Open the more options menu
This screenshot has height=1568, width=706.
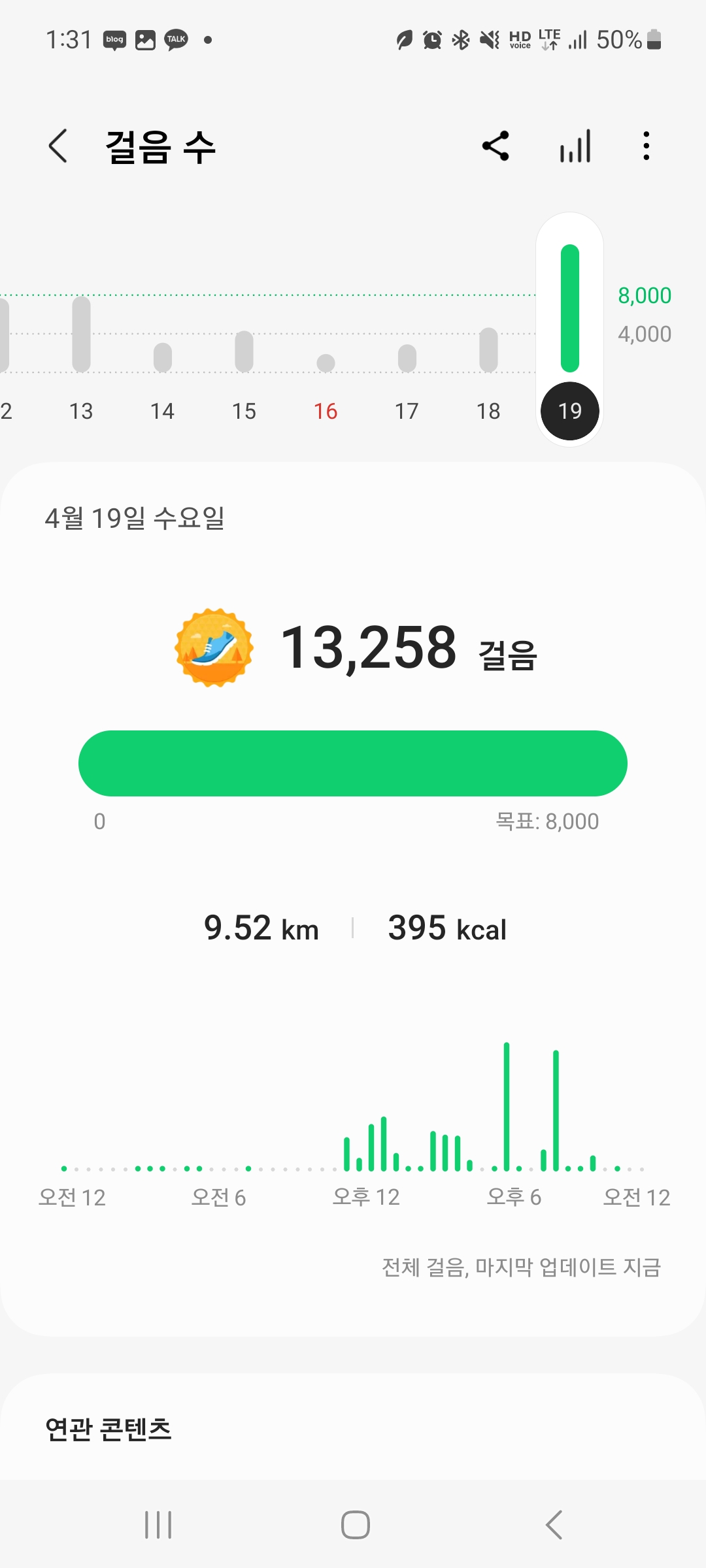pos(646,146)
